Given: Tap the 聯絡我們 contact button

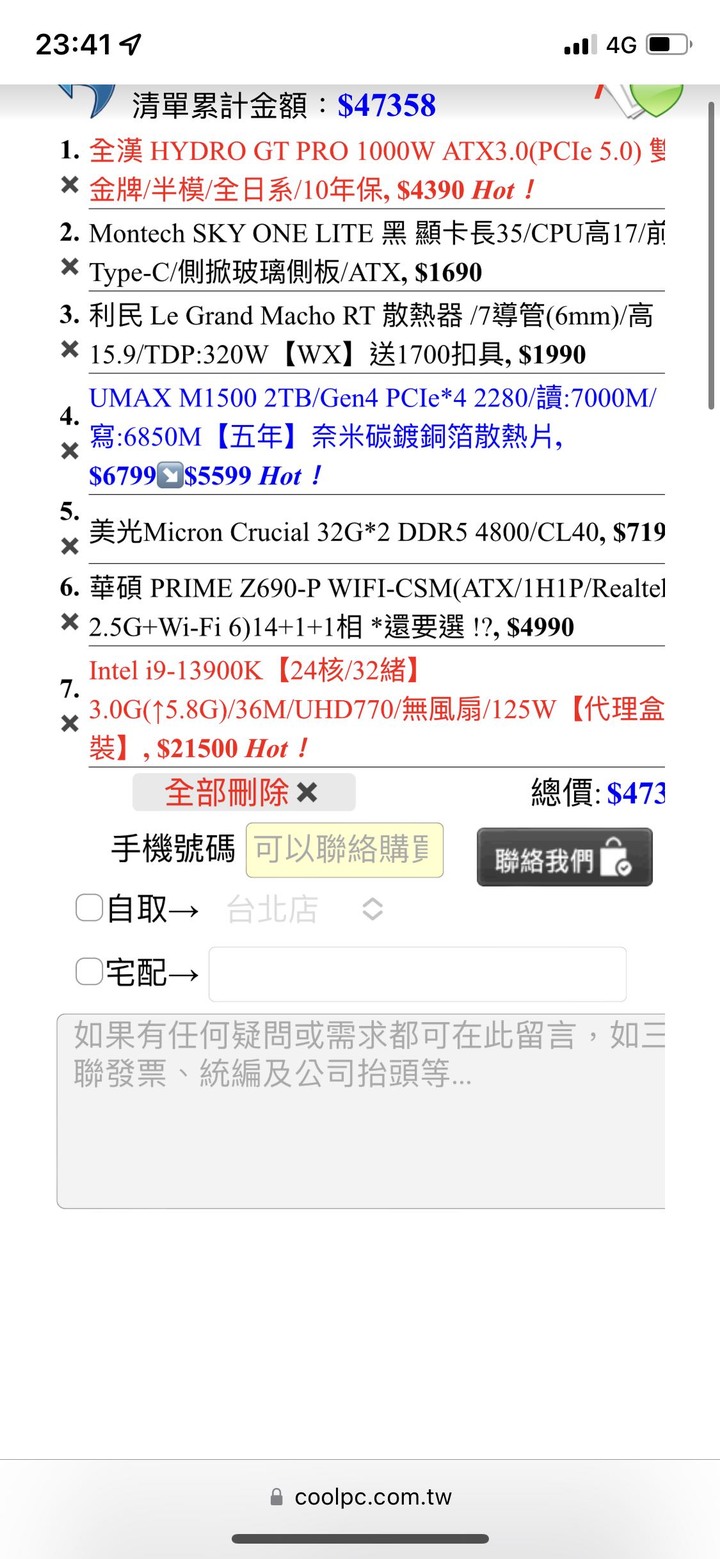Looking at the screenshot, I should point(564,857).
